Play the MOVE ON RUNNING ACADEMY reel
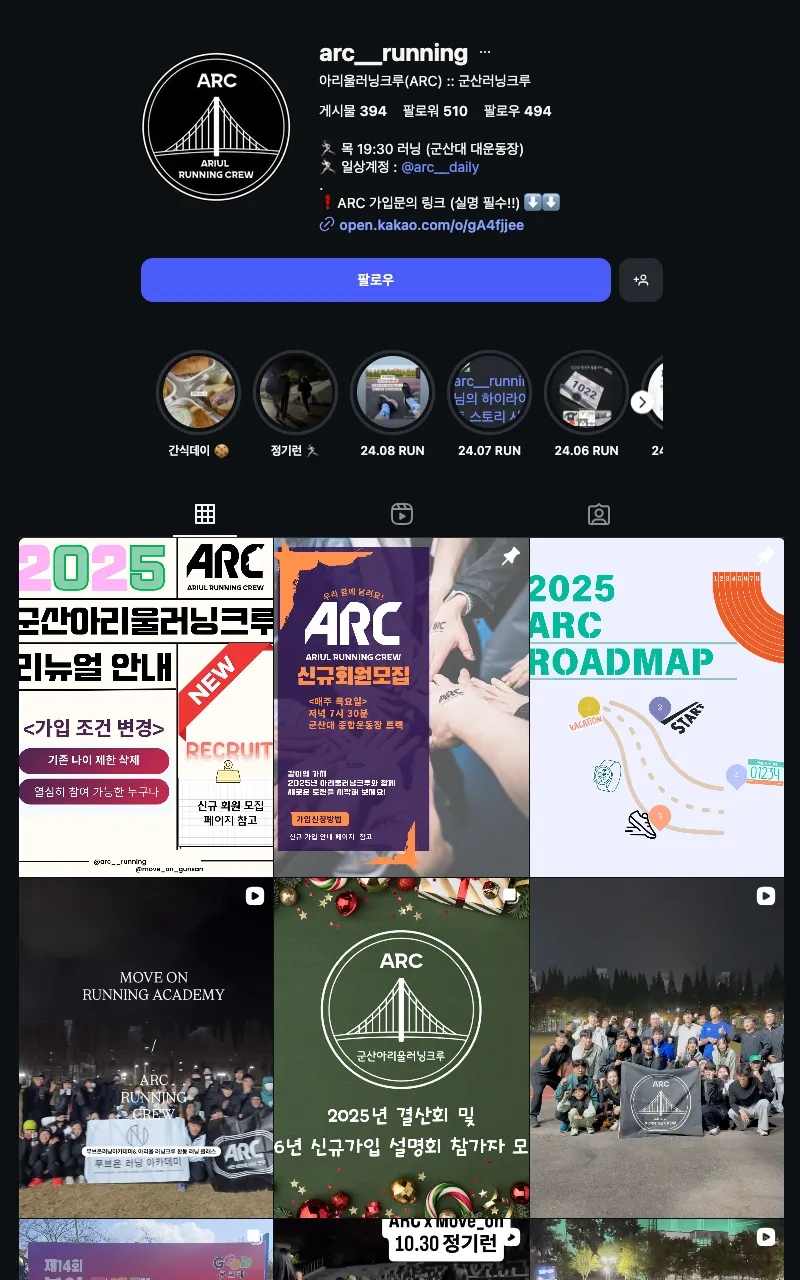Image resolution: width=800 pixels, height=1280 pixels. point(145,1047)
